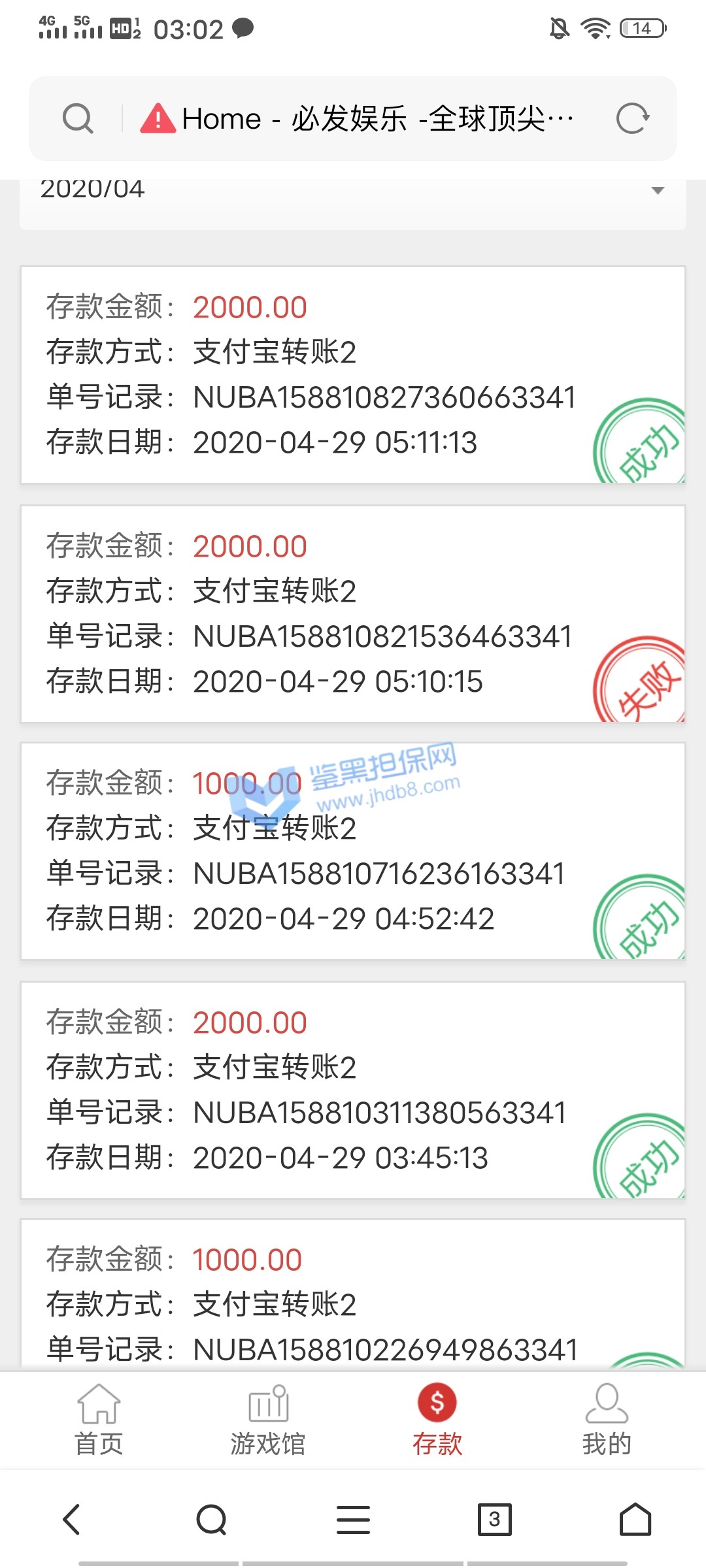
Task: Tap the browser search icon
Action: [x=78, y=119]
